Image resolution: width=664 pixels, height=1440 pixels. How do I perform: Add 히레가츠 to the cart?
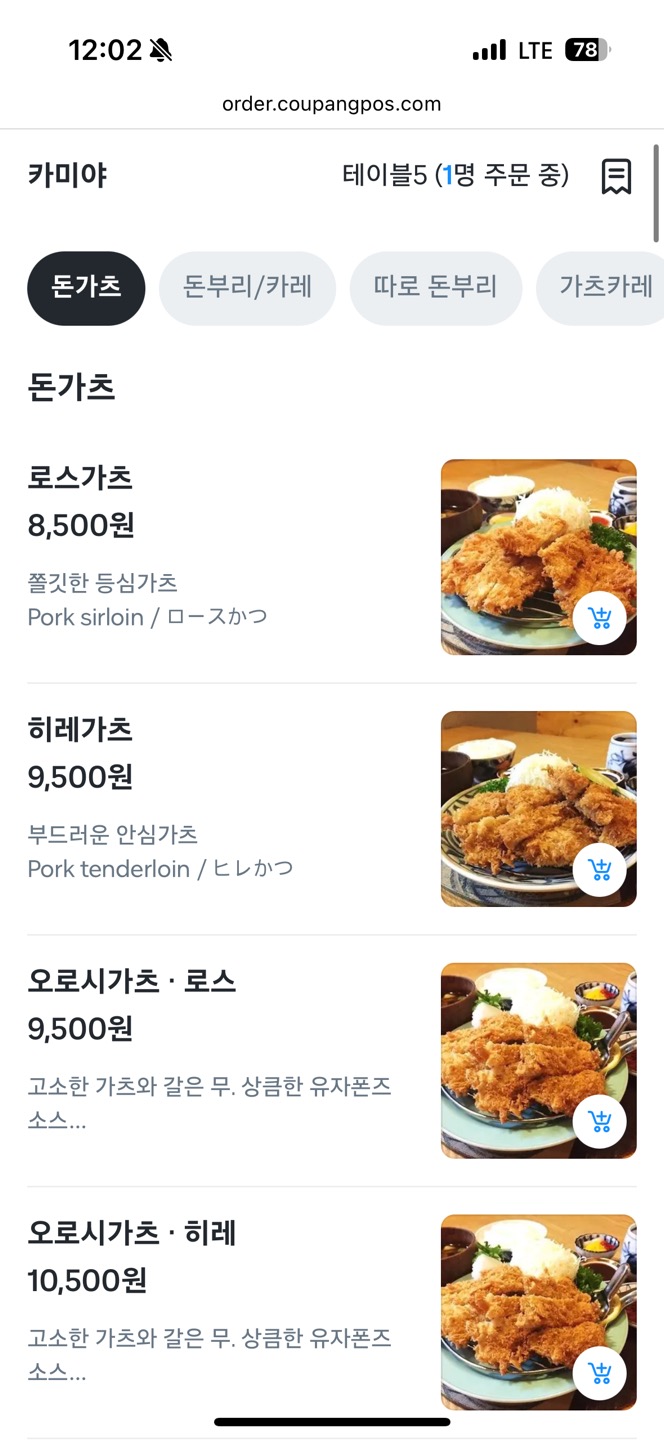600,870
